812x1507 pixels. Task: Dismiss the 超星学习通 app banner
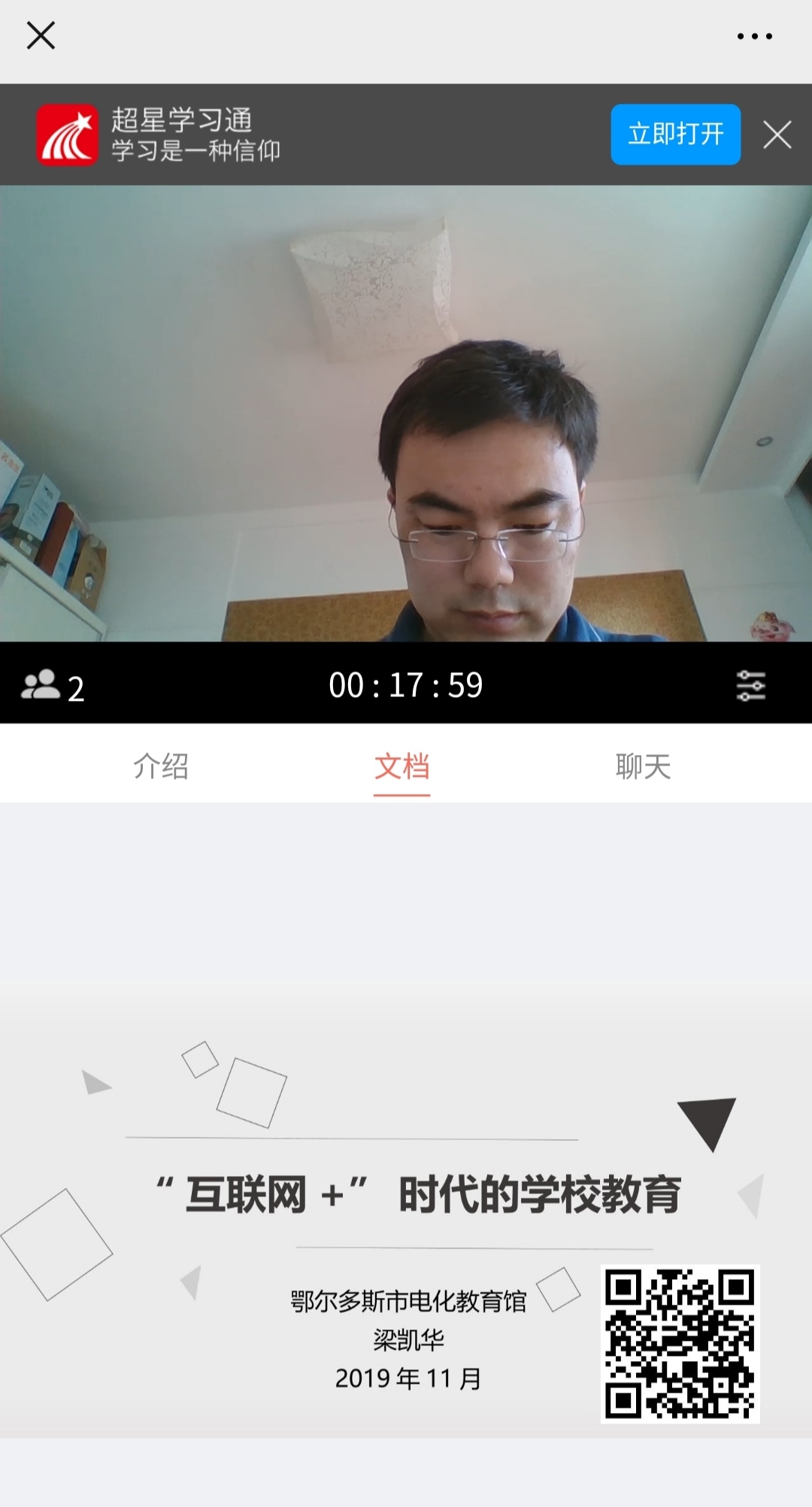pos(777,135)
